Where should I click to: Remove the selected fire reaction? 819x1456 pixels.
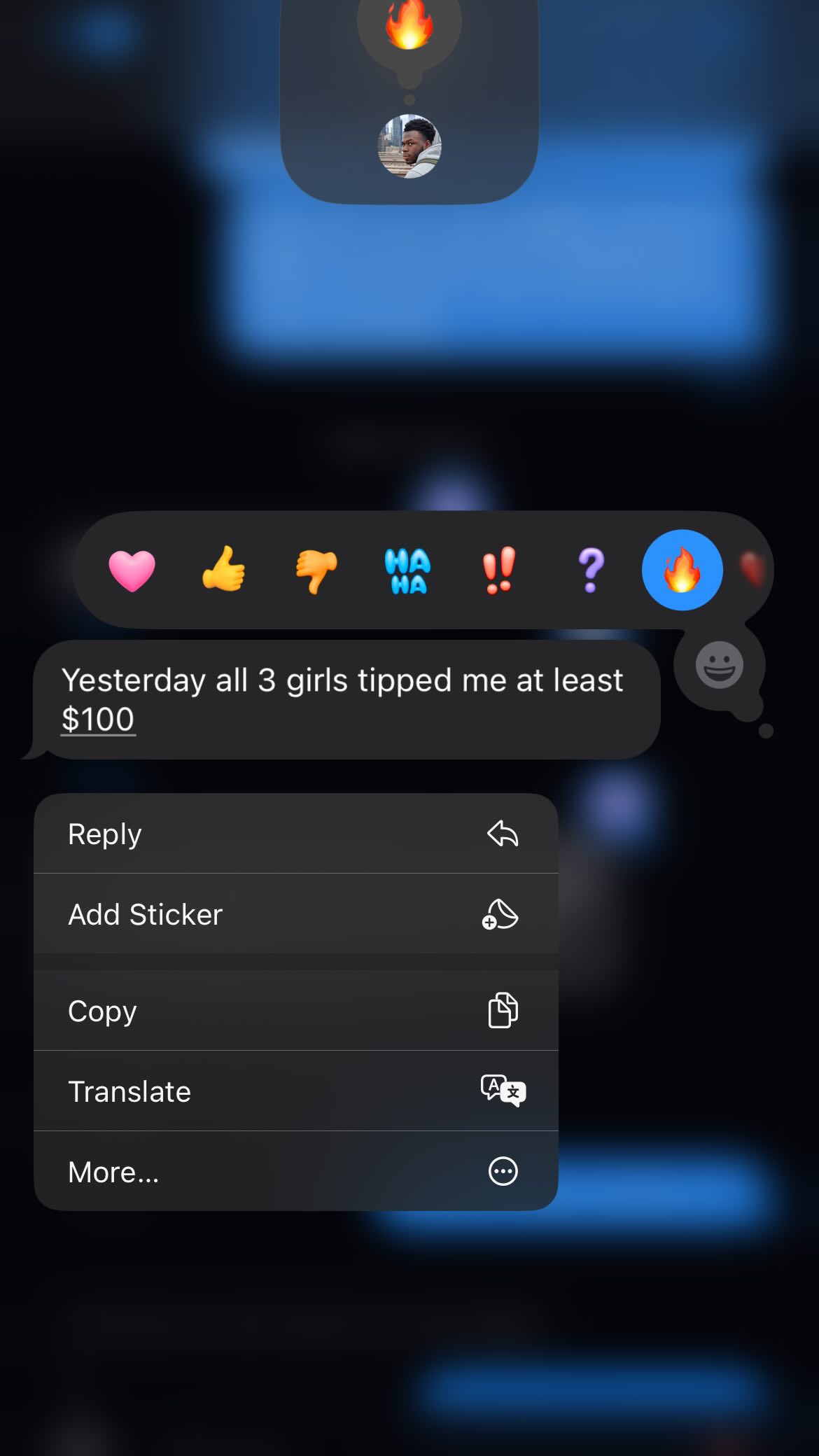click(x=682, y=570)
